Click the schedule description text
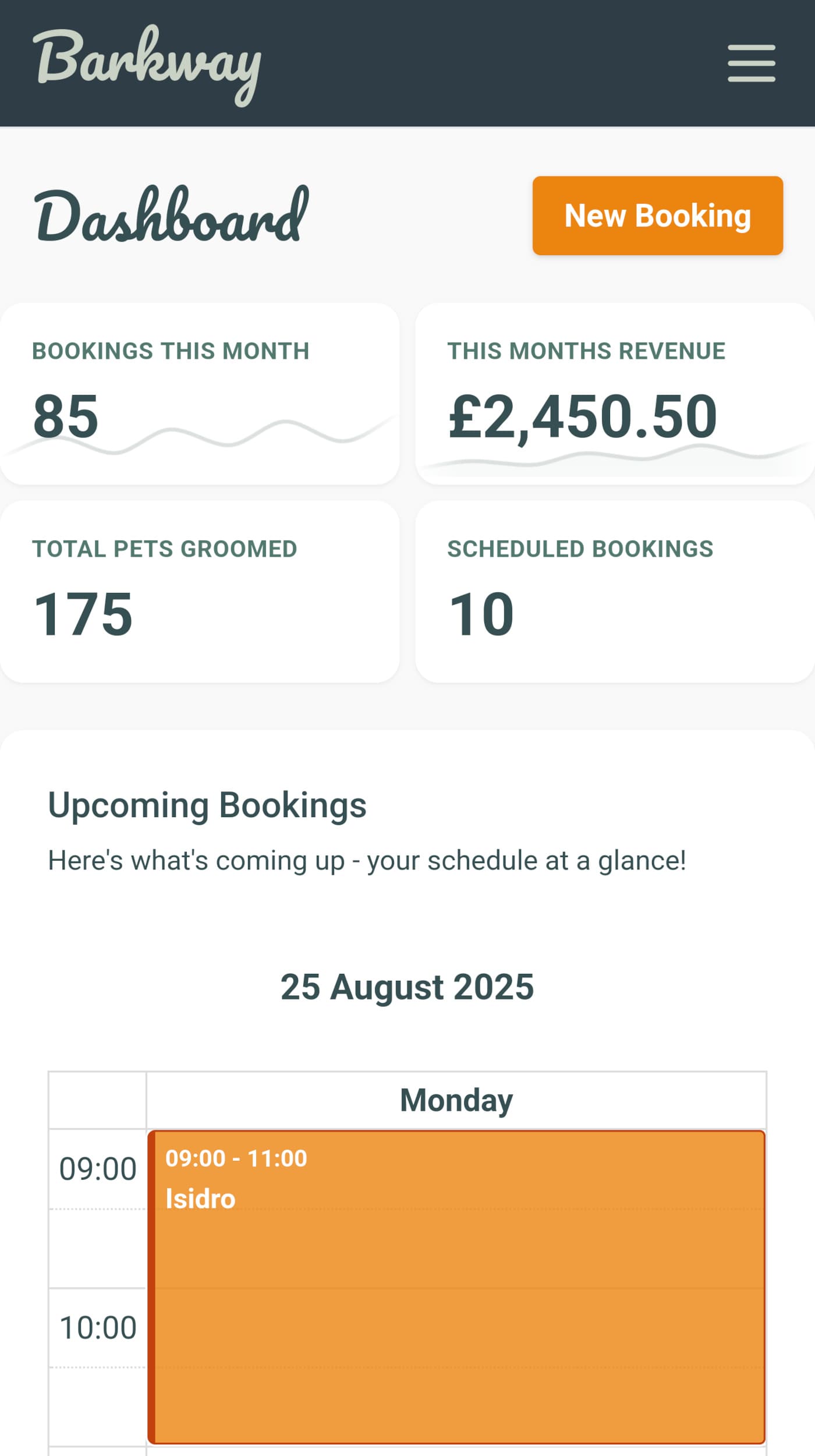 (x=367, y=859)
